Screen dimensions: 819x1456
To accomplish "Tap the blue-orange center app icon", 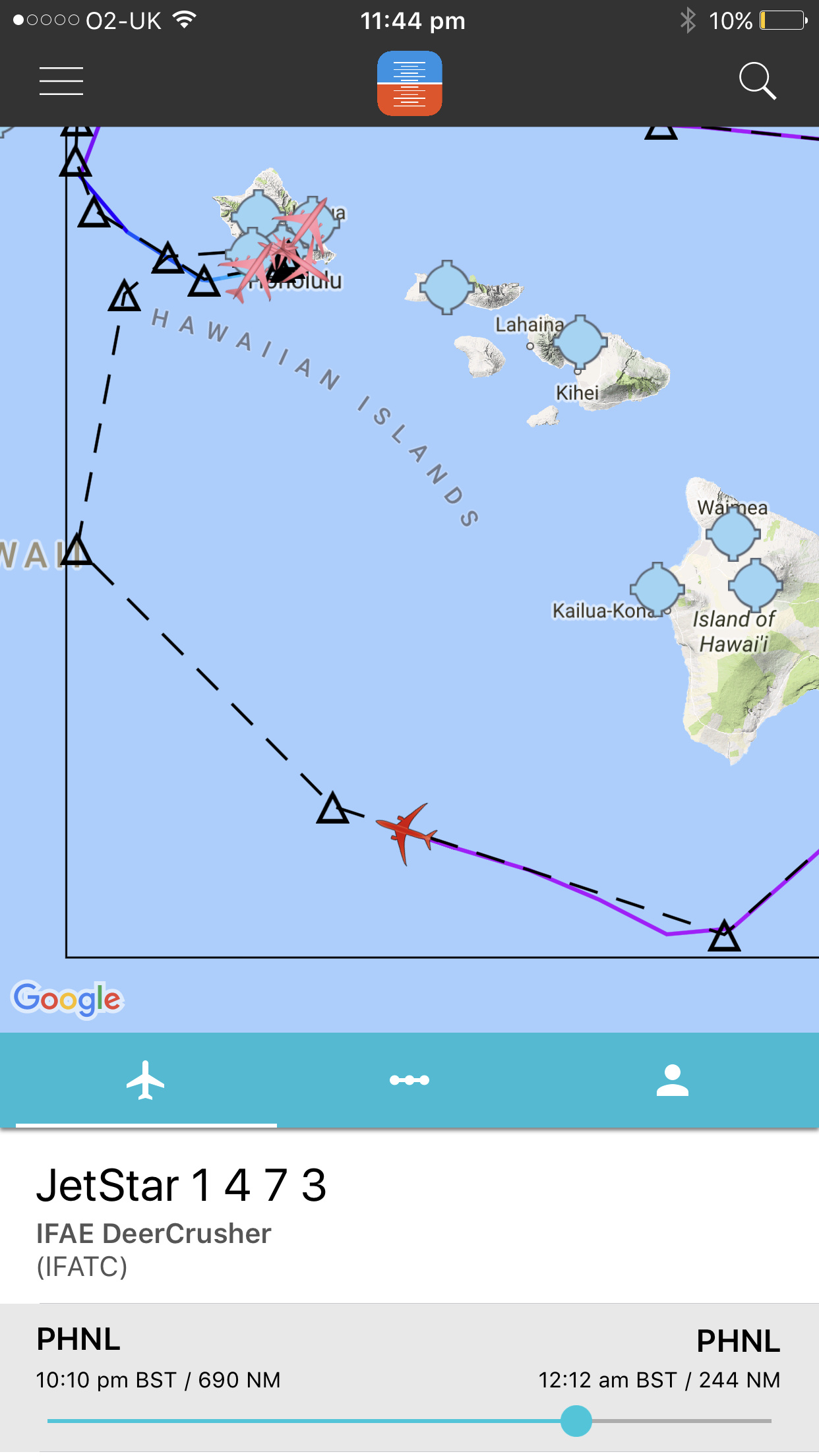I will coord(409,83).
